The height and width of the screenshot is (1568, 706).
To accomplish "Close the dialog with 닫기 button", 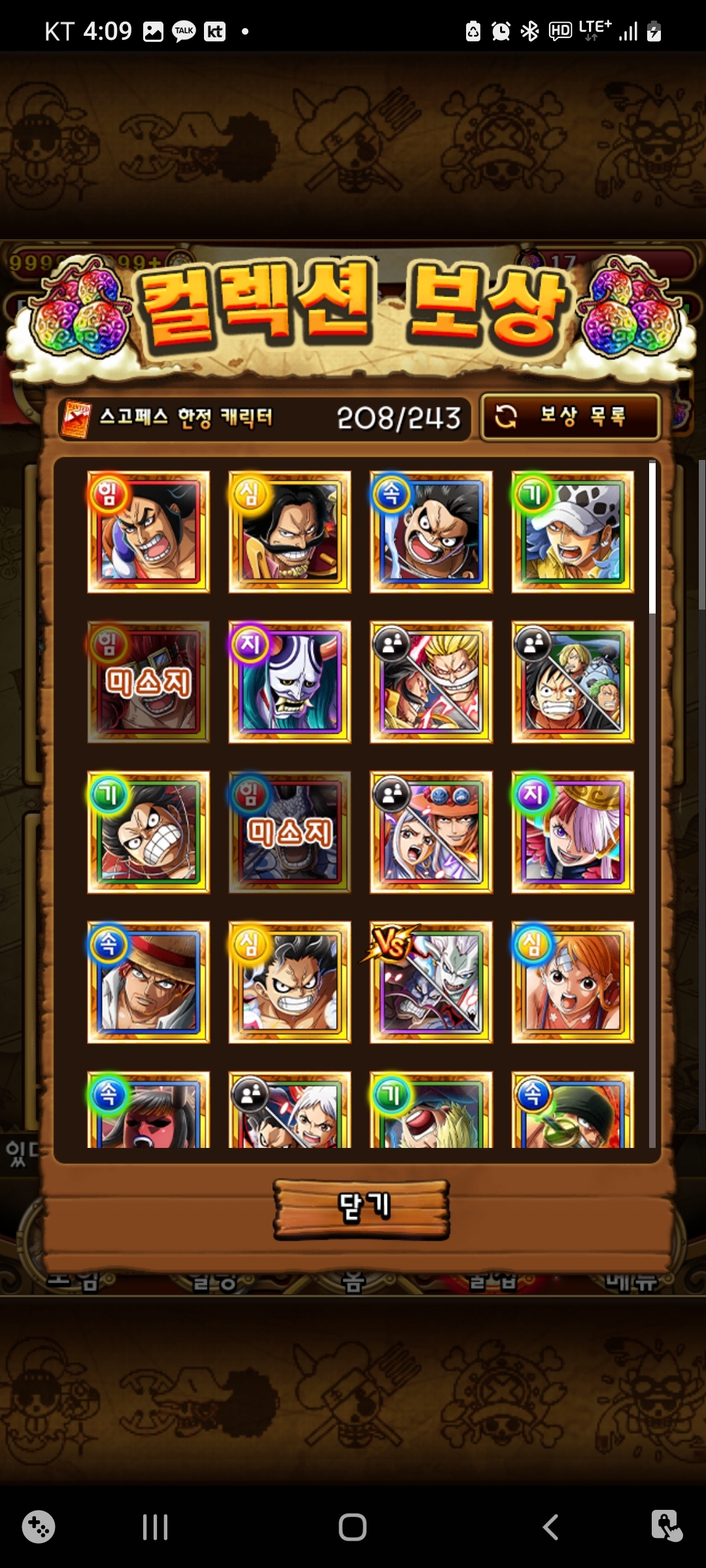I will point(361,1209).
